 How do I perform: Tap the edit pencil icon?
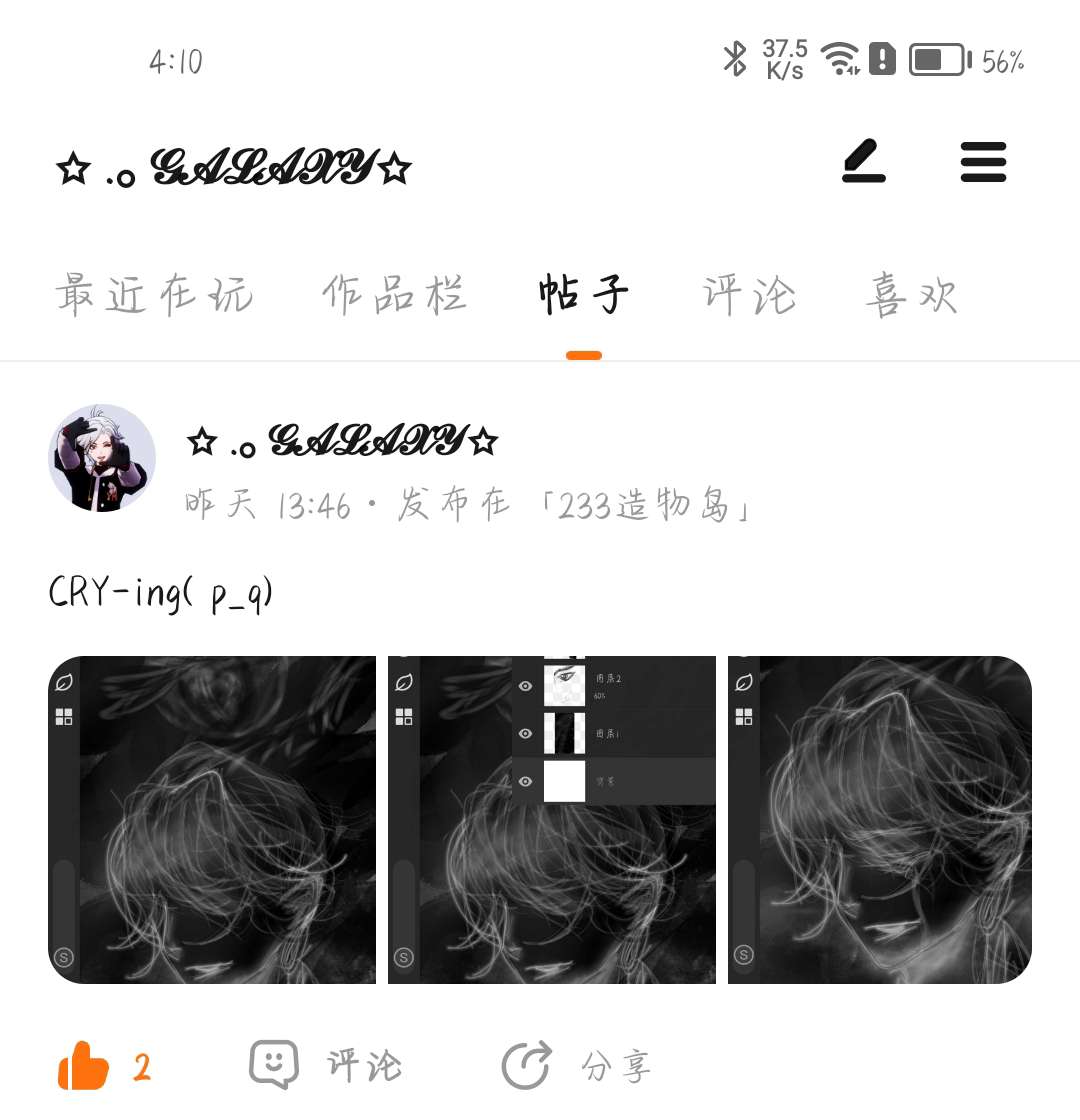[x=864, y=163]
